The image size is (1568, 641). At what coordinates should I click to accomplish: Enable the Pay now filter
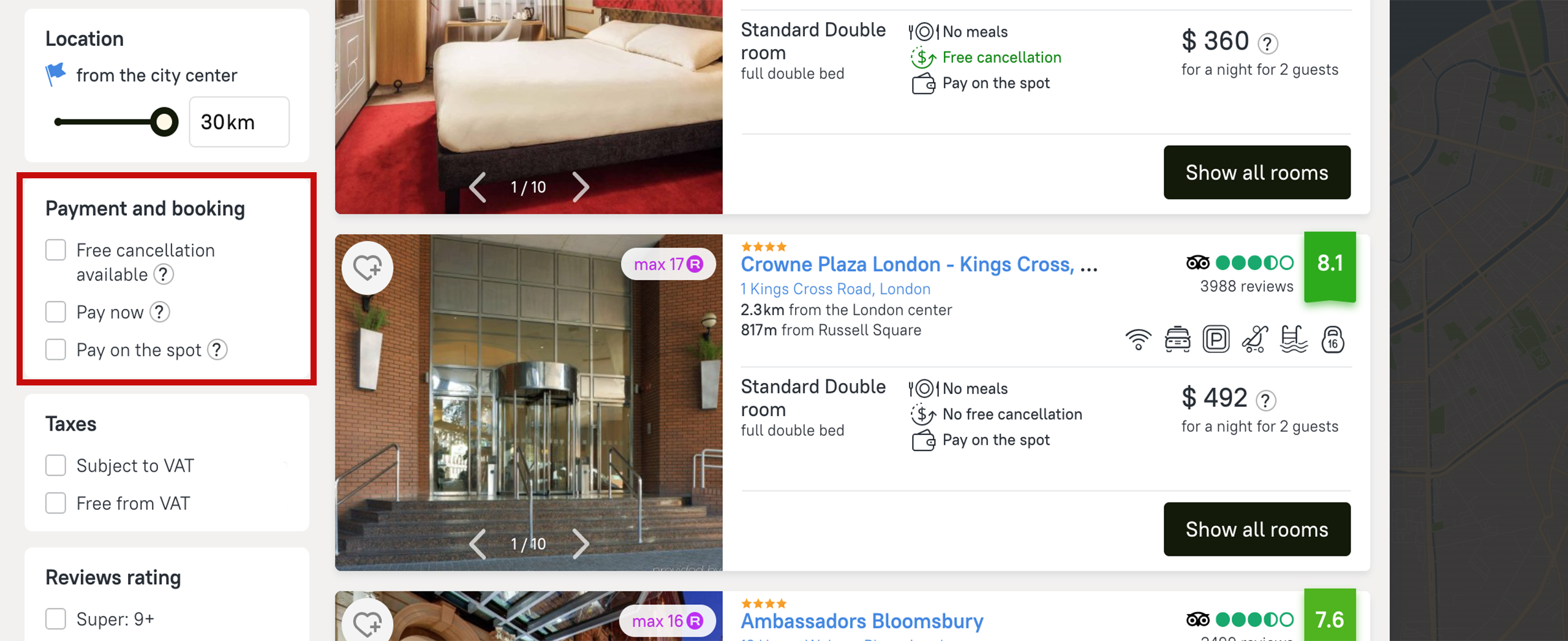(x=56, y=312)
